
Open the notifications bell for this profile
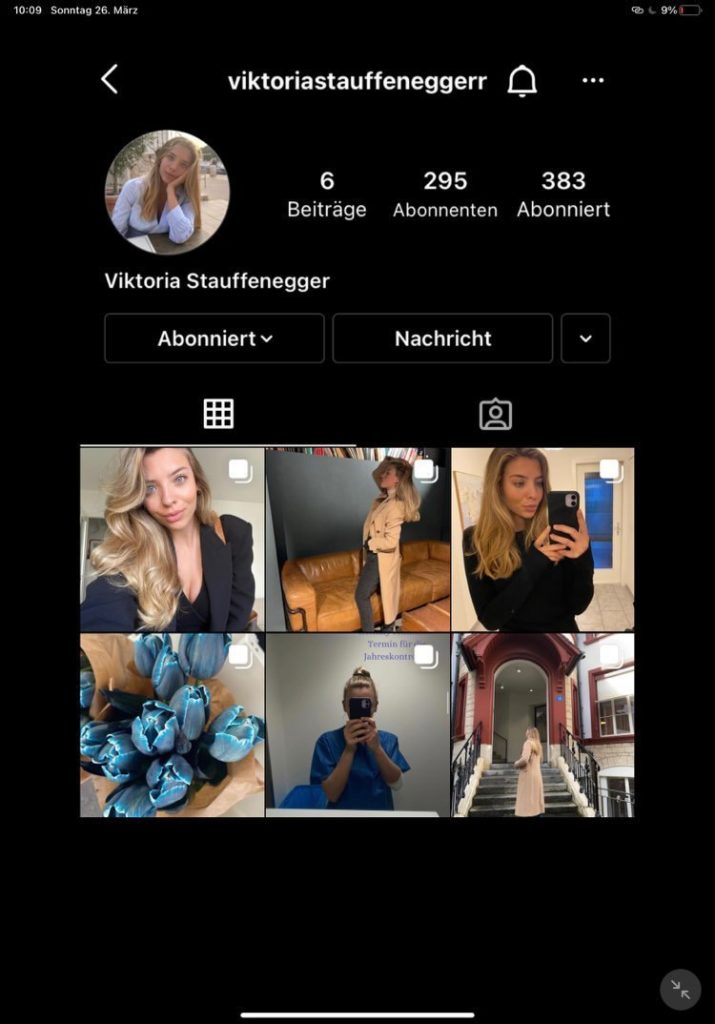(522, 81)
